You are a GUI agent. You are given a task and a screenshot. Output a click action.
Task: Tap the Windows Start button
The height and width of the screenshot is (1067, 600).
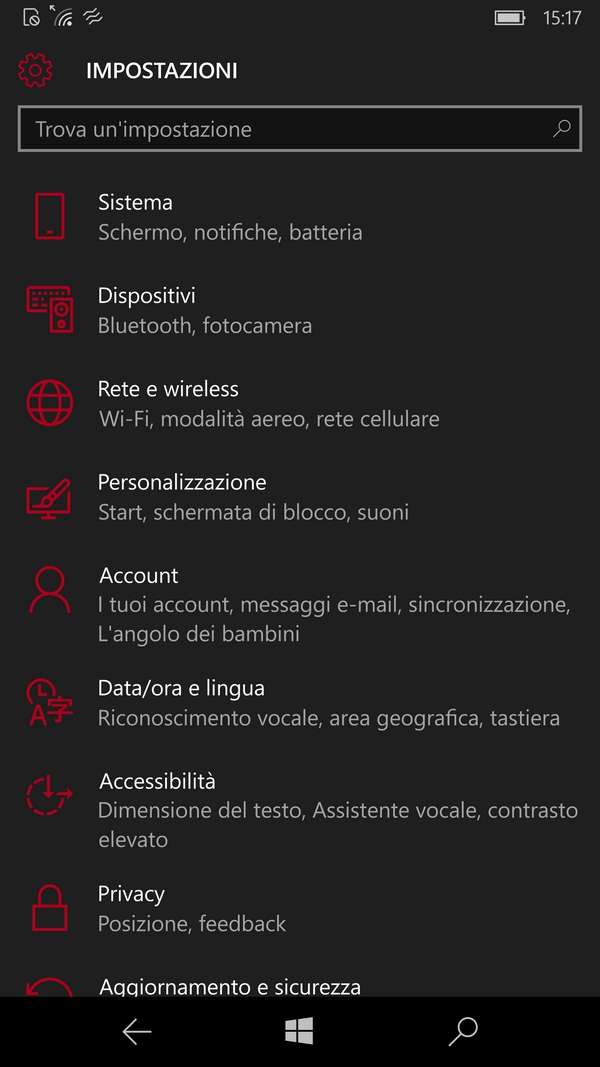299,1032
